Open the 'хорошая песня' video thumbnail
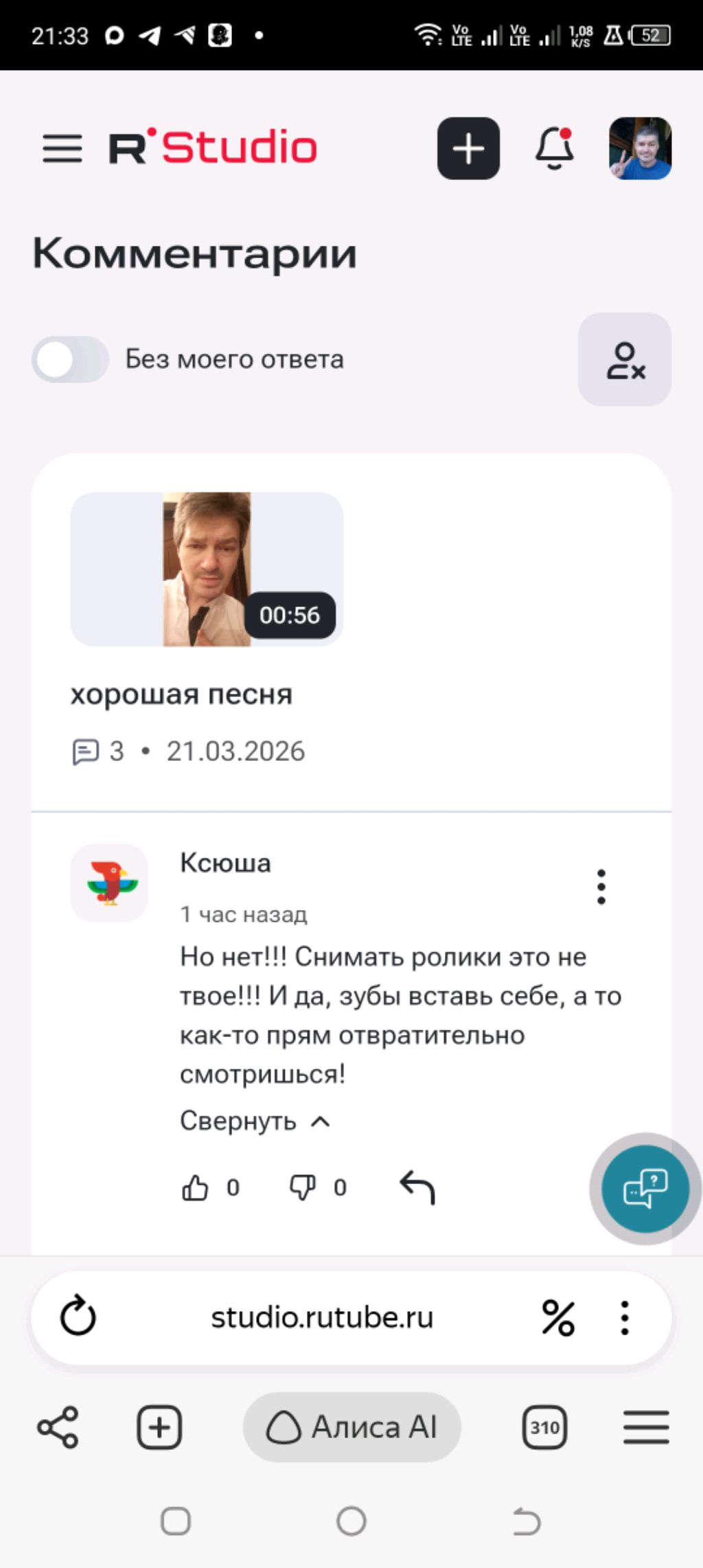 [207, 569]
